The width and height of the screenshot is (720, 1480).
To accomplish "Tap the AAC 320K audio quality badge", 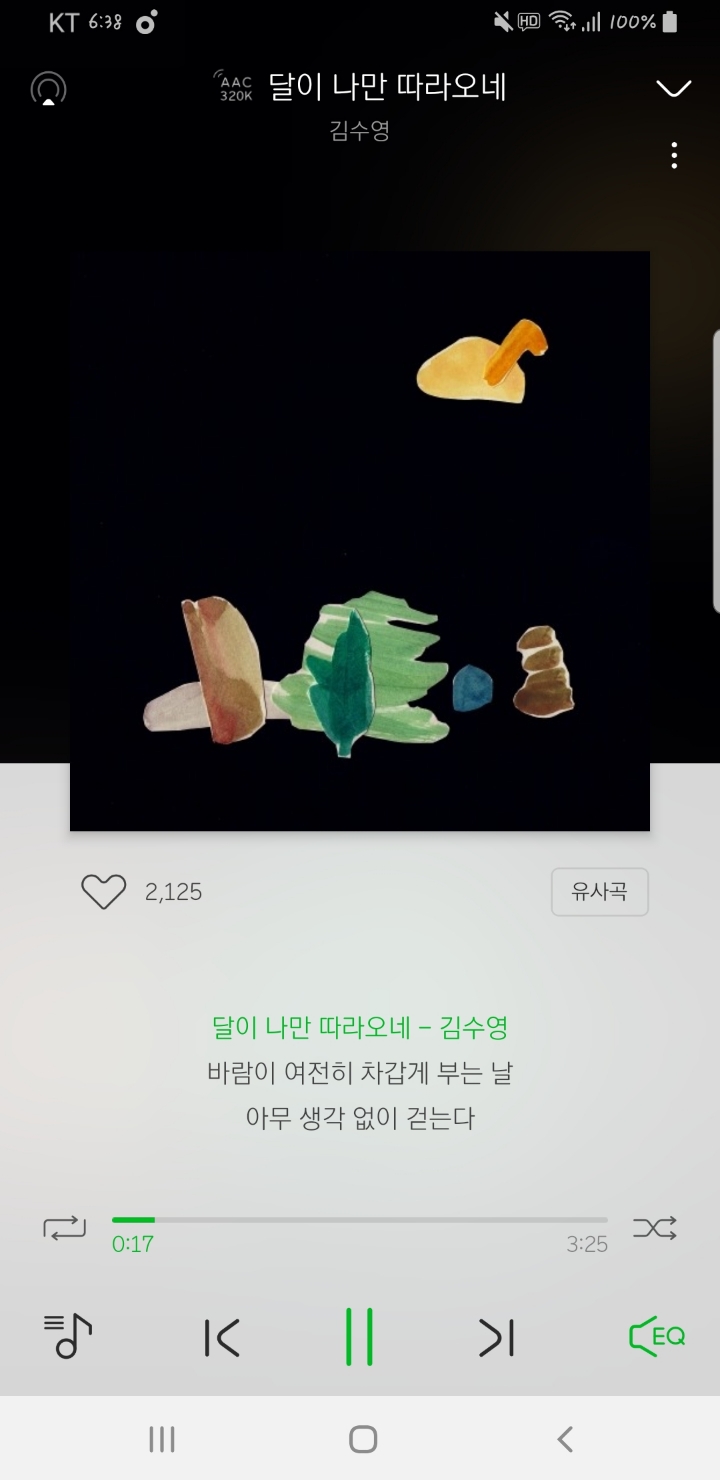I will click(233, 87).
